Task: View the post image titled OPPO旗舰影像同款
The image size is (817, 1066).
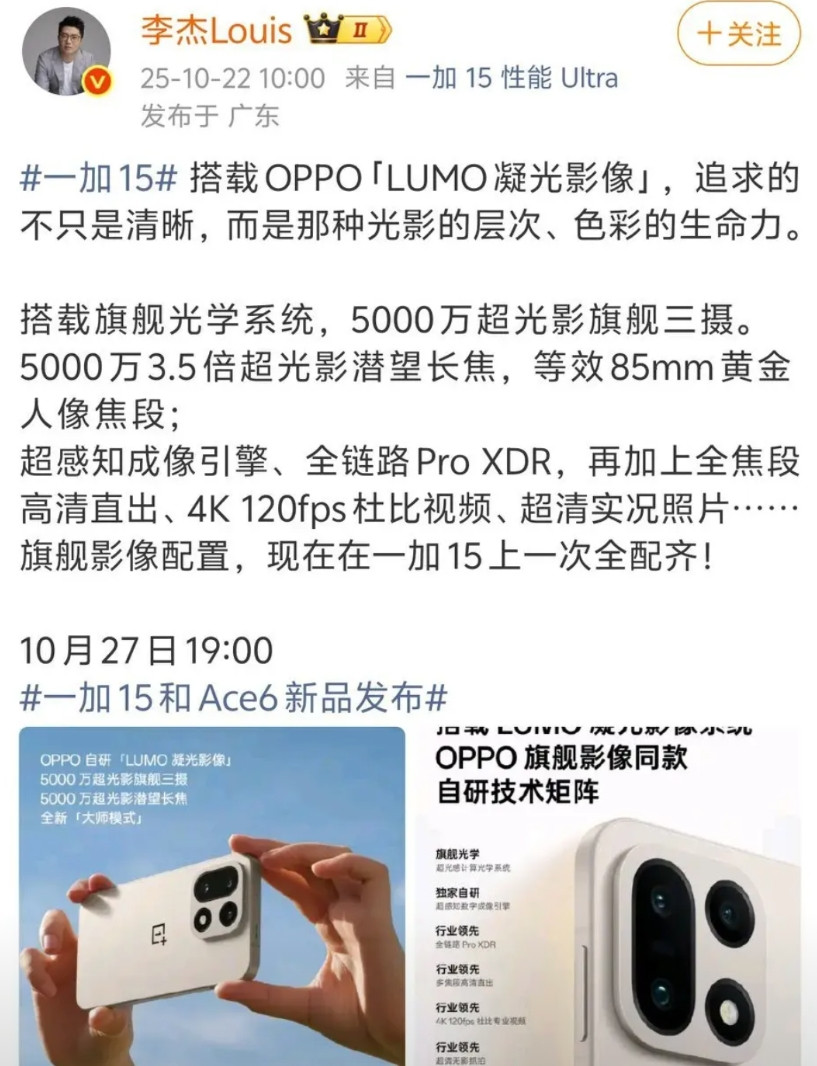Action: tap(608, 896)
